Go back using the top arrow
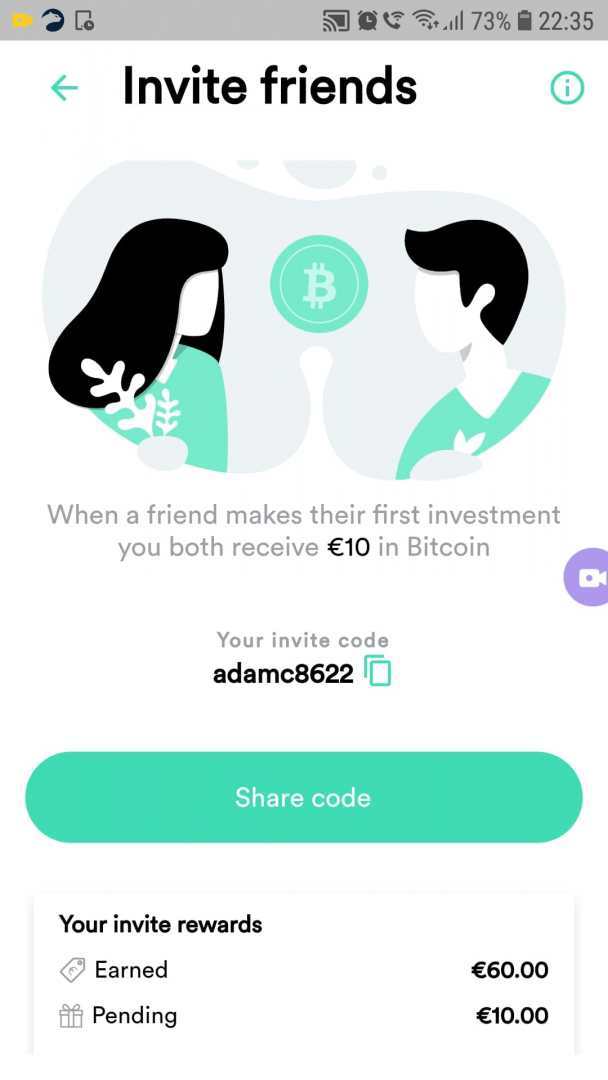The height and width of the screenshot is (1080, 608). [x=64, y=88]
